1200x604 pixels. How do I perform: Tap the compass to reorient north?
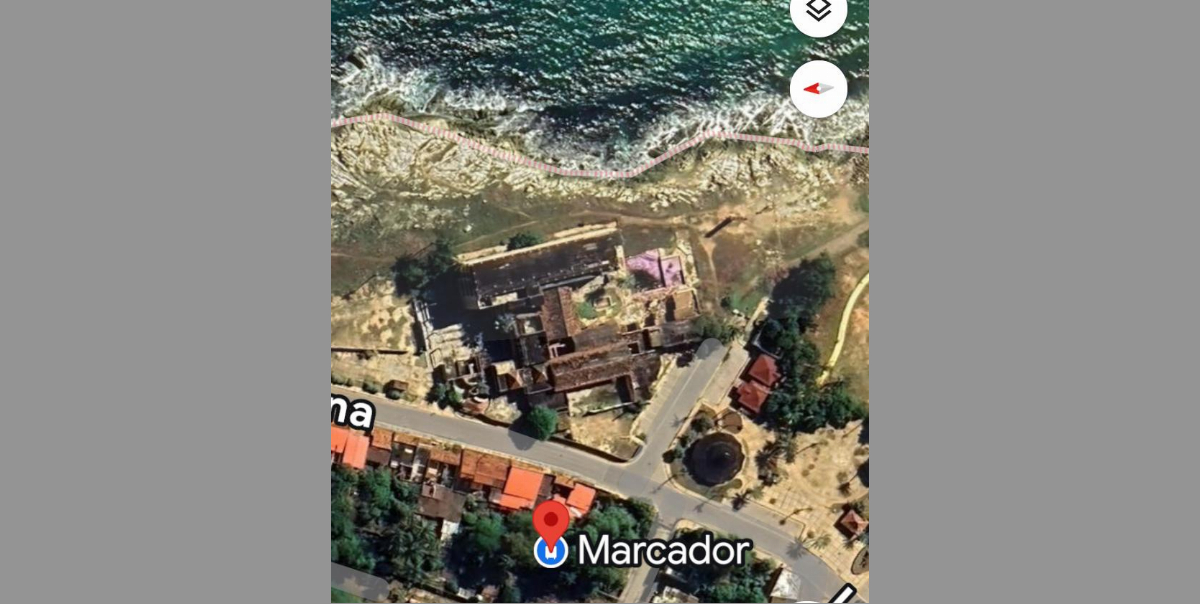point(818,89)
